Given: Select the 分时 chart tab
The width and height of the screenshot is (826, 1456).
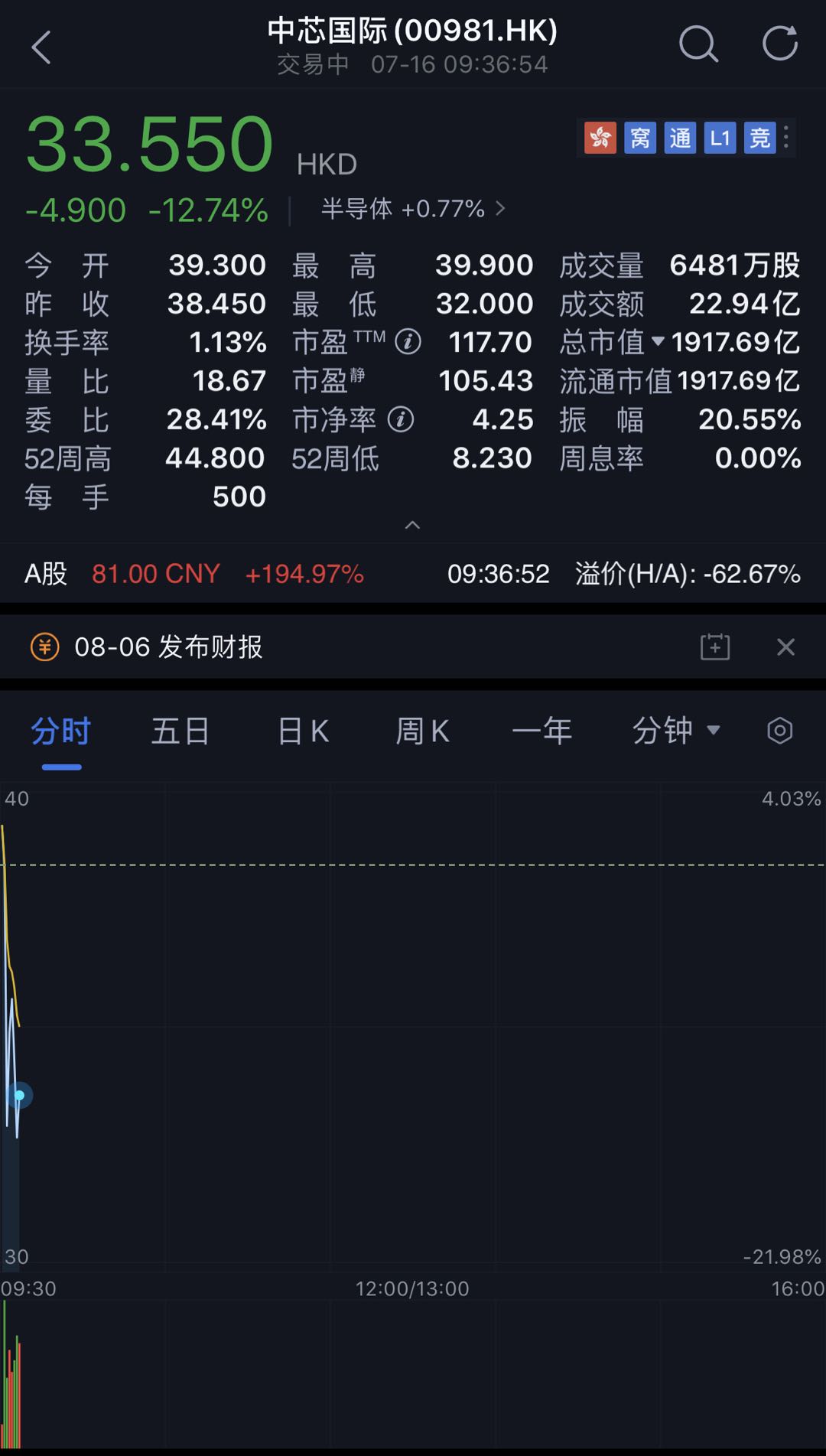Looking at the screenshot, I should point(61,731).
